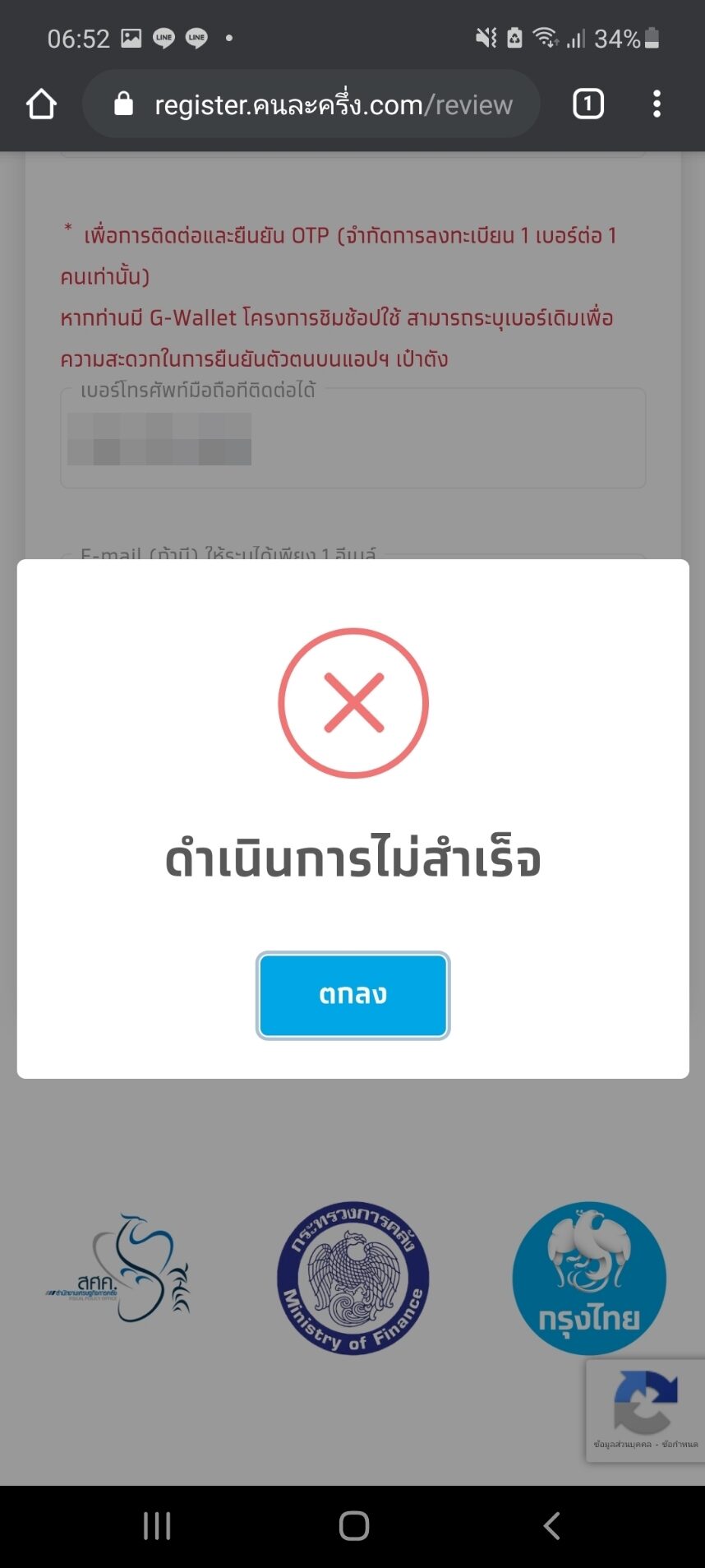Screen dimensions: 705x1568
Task: Go back with the system back button
Action: [x=551, y=1526]
